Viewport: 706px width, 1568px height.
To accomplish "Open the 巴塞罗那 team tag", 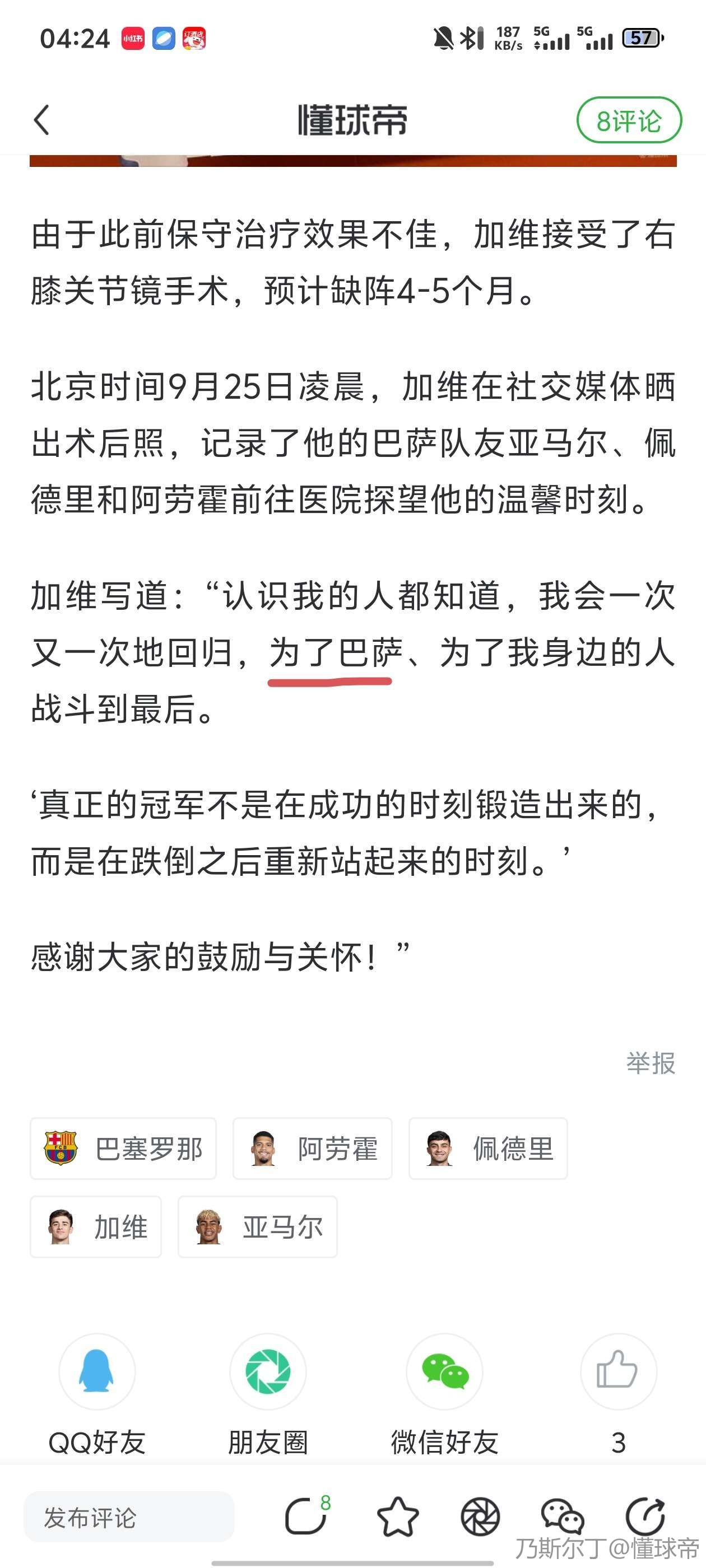I will (124, 1149).
